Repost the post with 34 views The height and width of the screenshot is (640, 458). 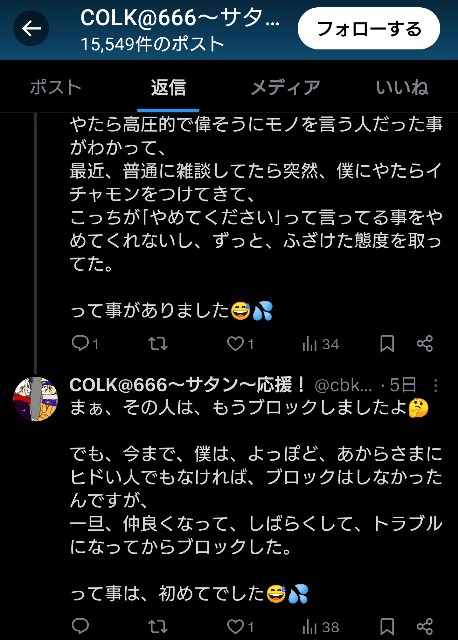click(x=158, y=344)
